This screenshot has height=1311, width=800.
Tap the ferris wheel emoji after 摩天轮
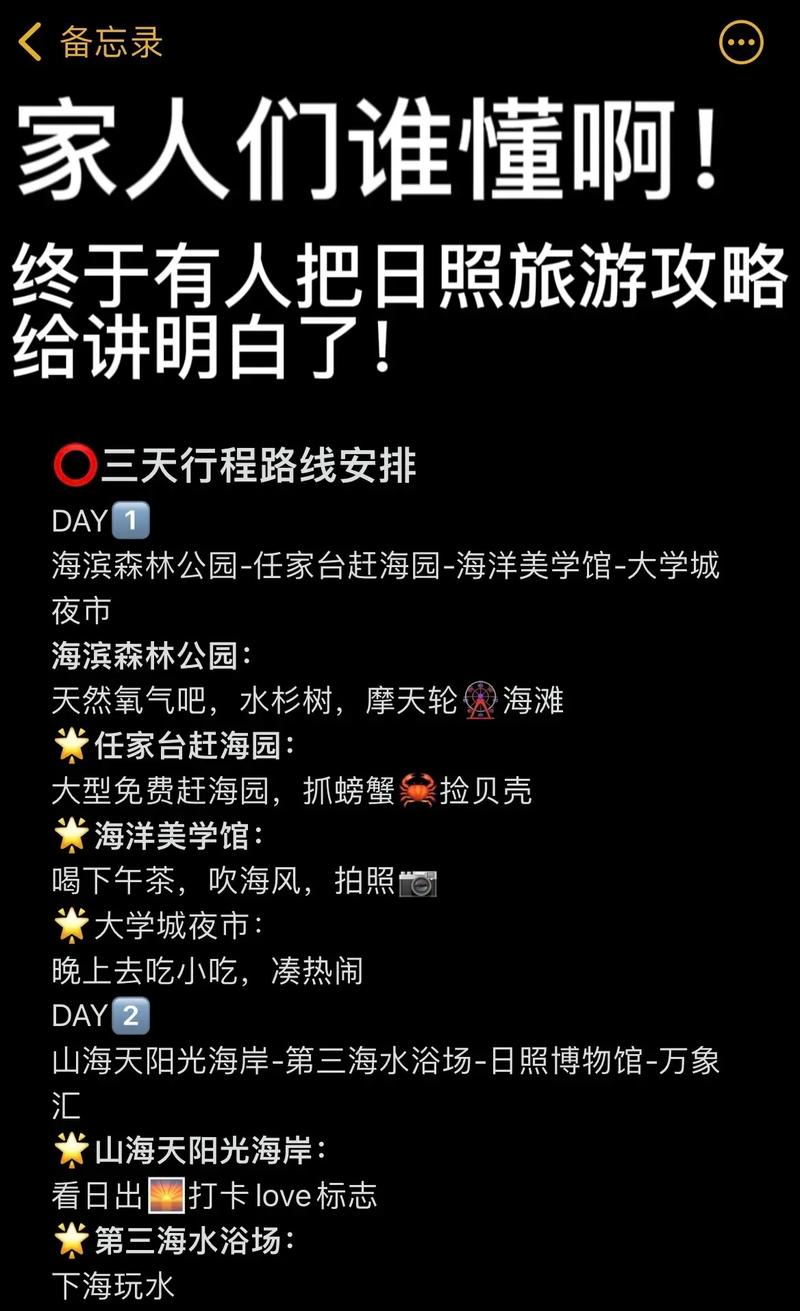pyautogui.click(x=481, y=701)
